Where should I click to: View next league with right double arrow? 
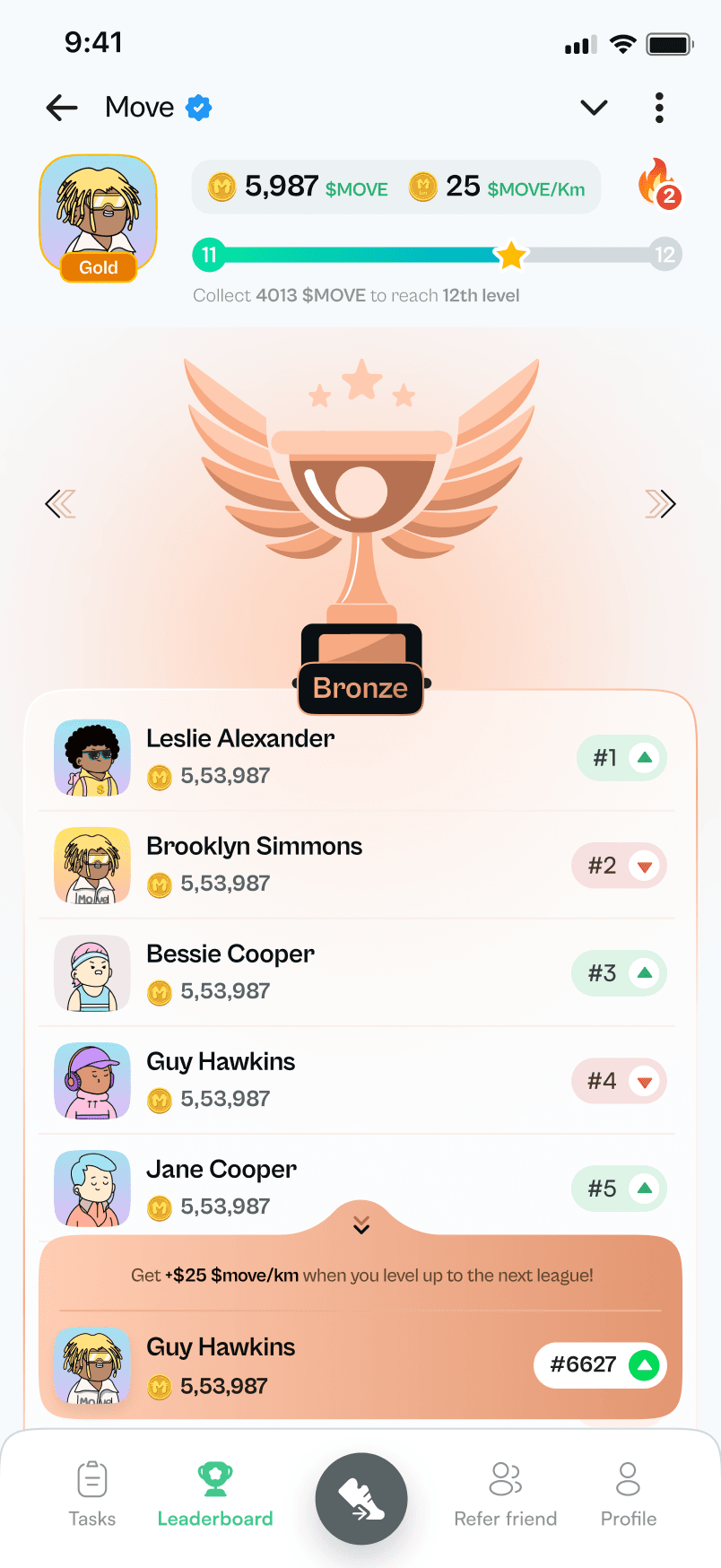click(x=661, y=504)
